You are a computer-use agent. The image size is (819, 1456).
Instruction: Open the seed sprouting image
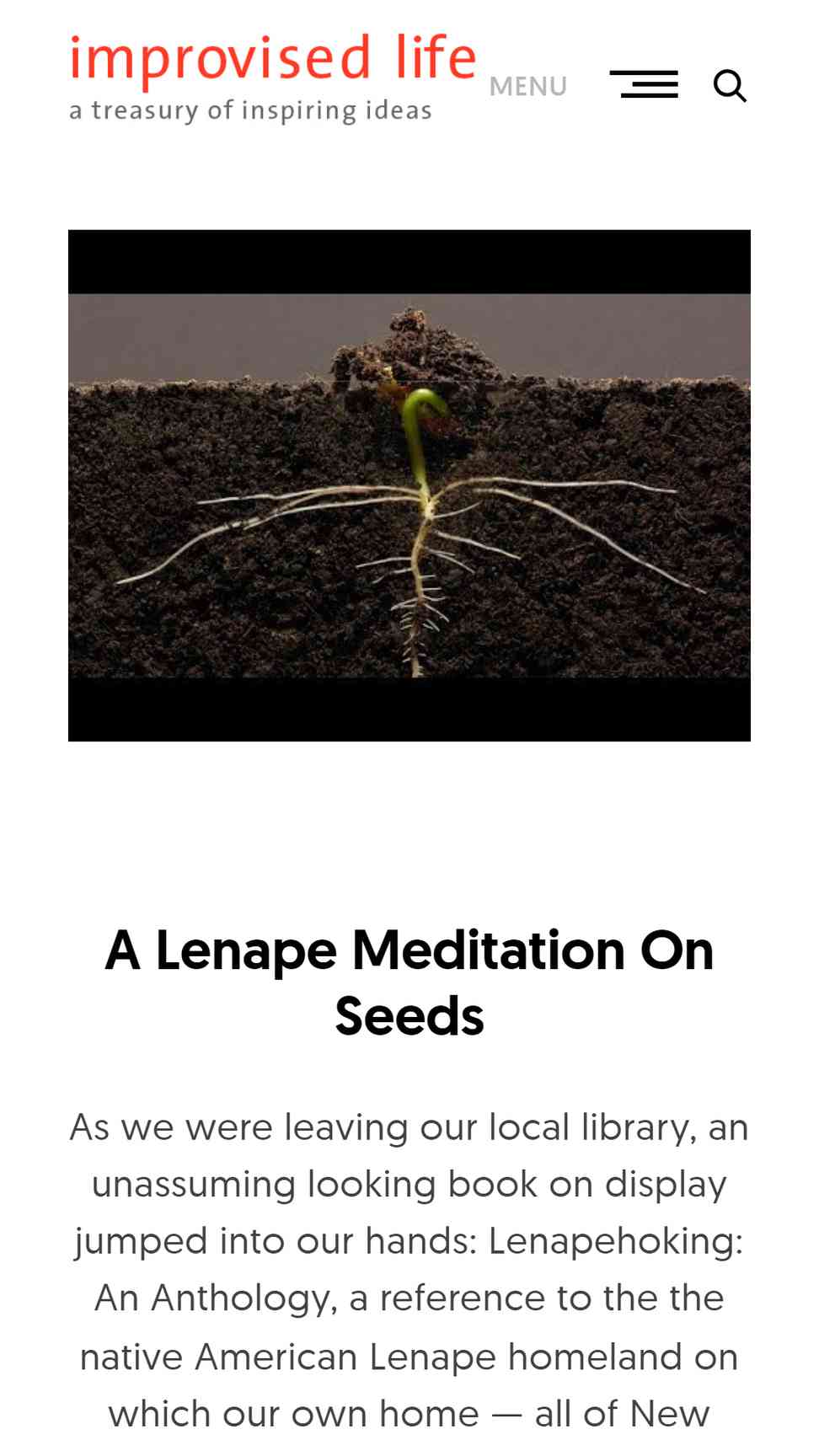coord(409,485)
